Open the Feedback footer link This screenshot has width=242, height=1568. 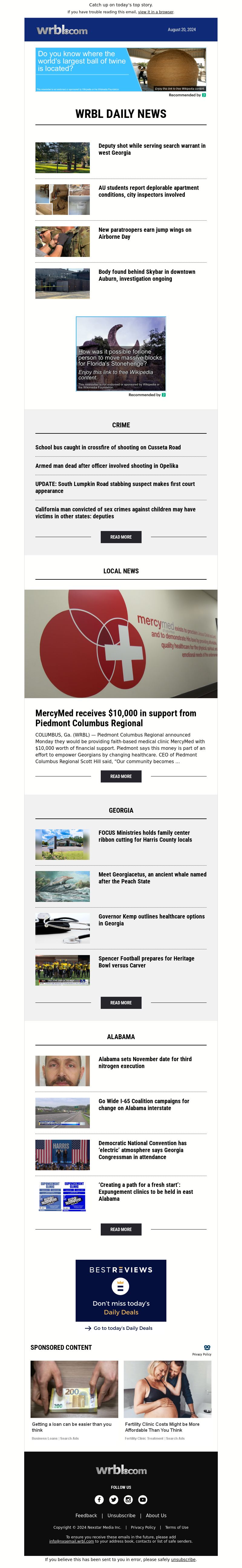(86, 1515)
